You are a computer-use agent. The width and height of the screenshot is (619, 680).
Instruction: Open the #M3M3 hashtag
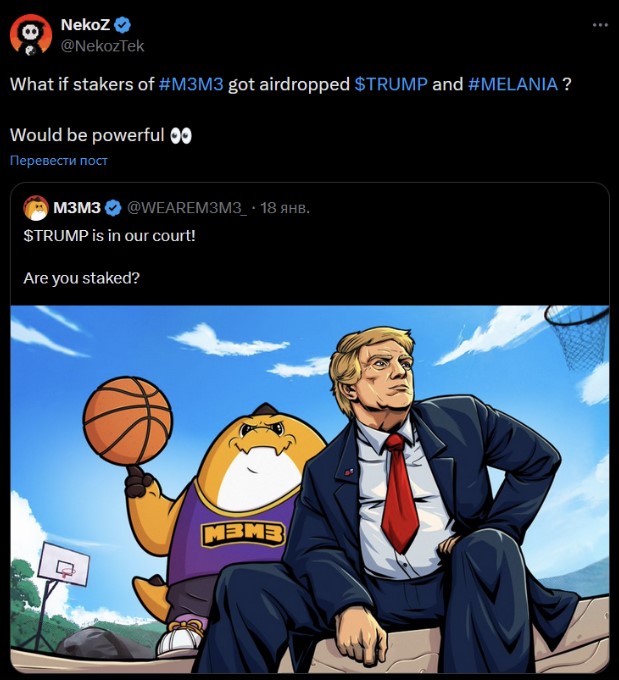[x=191, y=84]
